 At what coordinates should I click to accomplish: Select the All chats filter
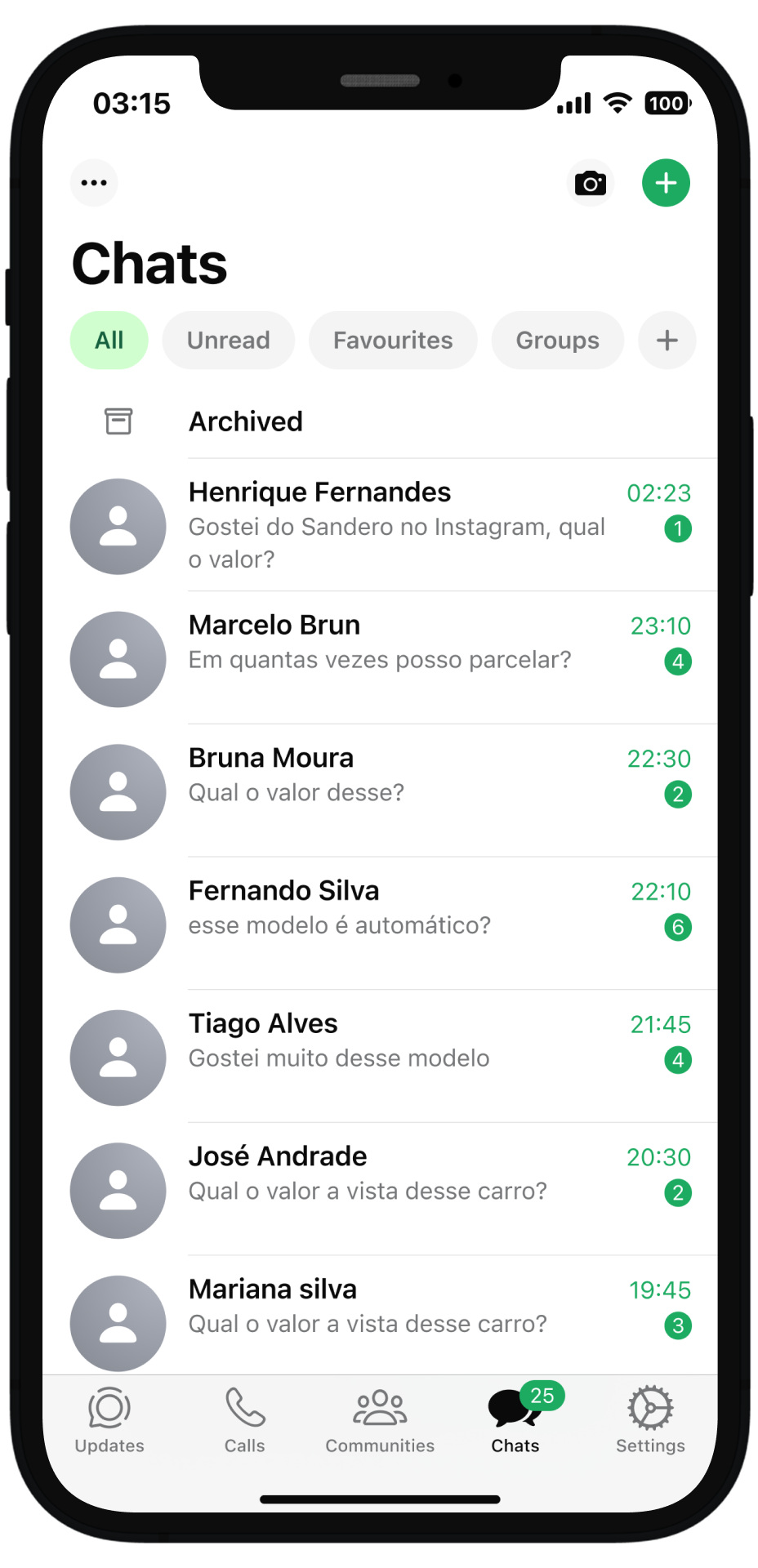(x=109, y=340)
